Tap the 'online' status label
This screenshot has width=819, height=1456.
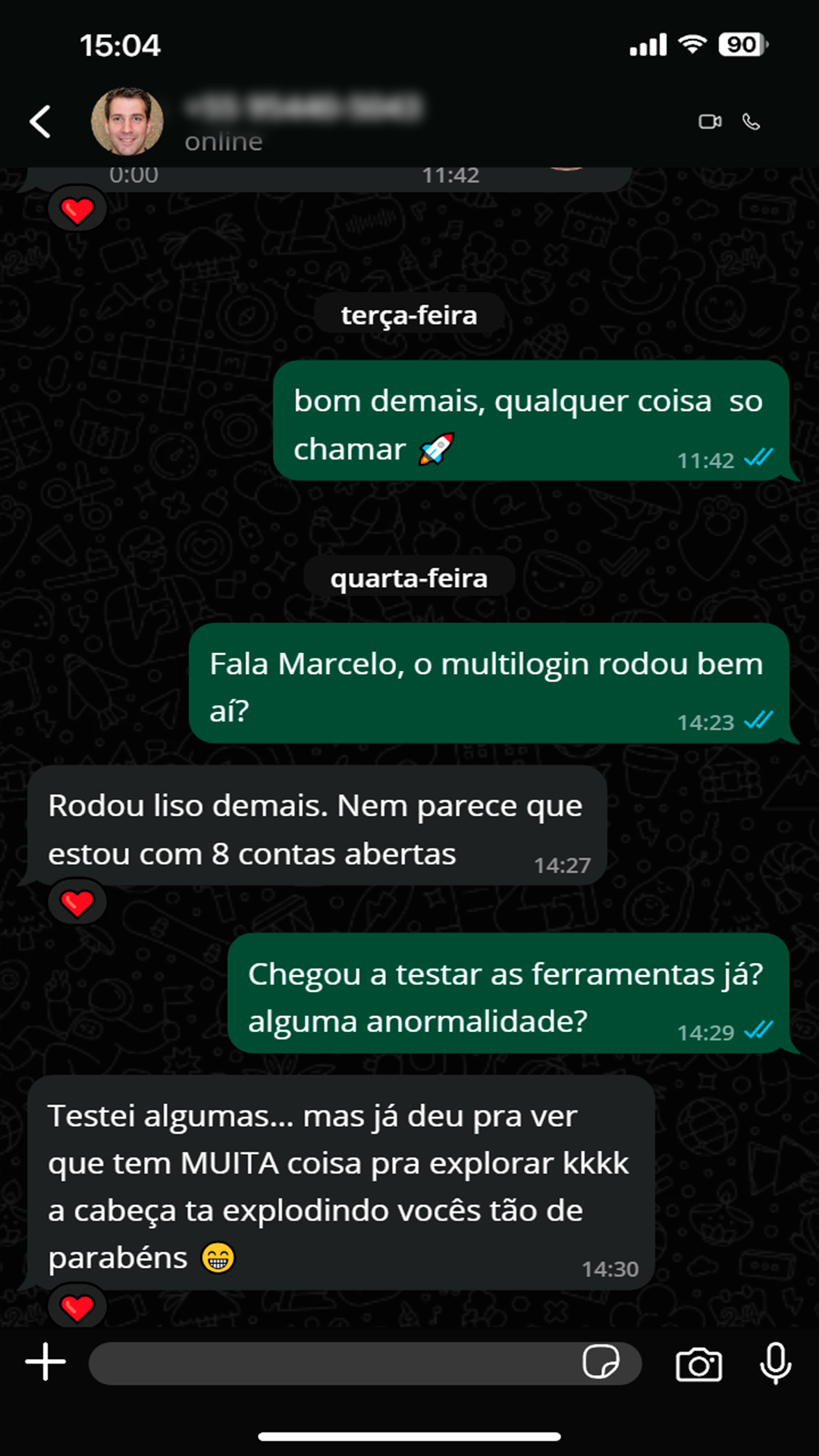(222, 141)
